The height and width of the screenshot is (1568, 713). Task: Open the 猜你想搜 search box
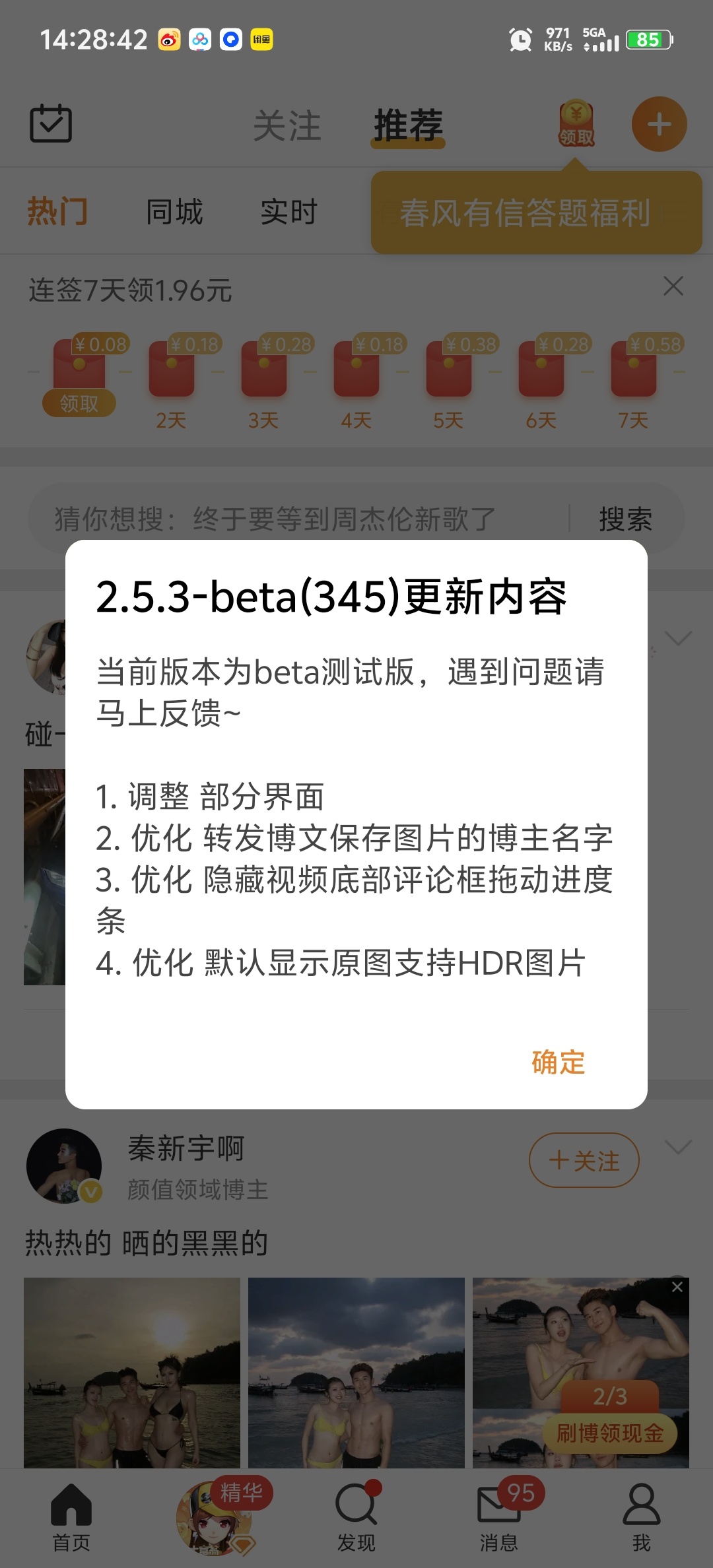(x=297, y=519)
